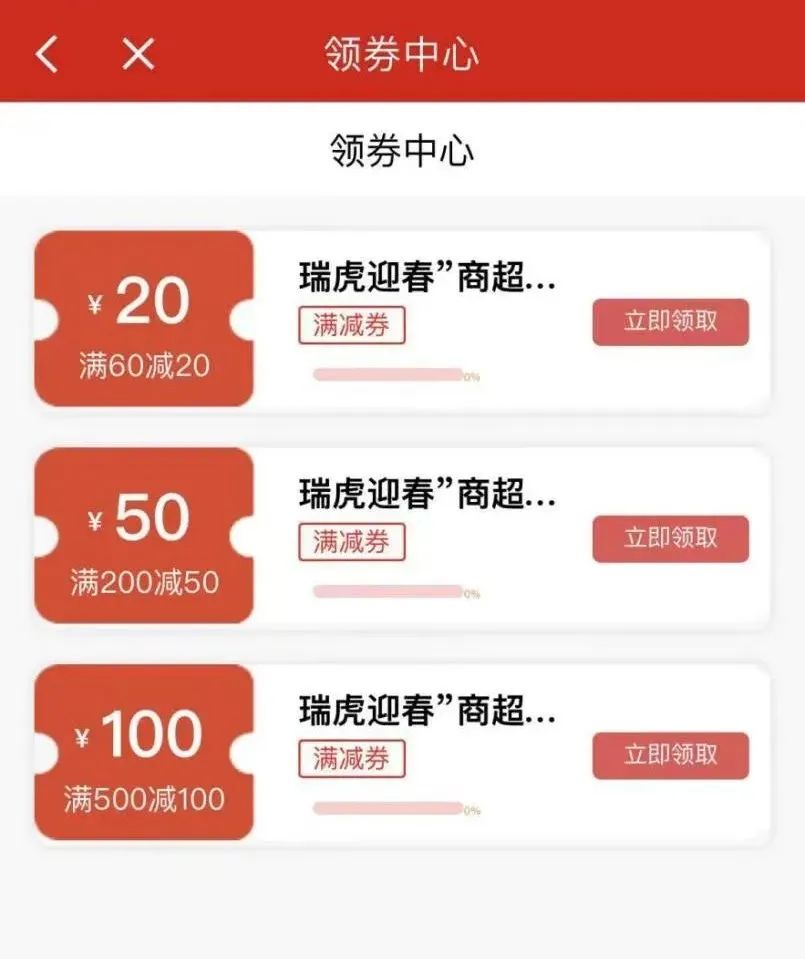Click the 0% progress bar on the top coupon
The width and height of the screenshot is (805, 959).
(388, 373)
